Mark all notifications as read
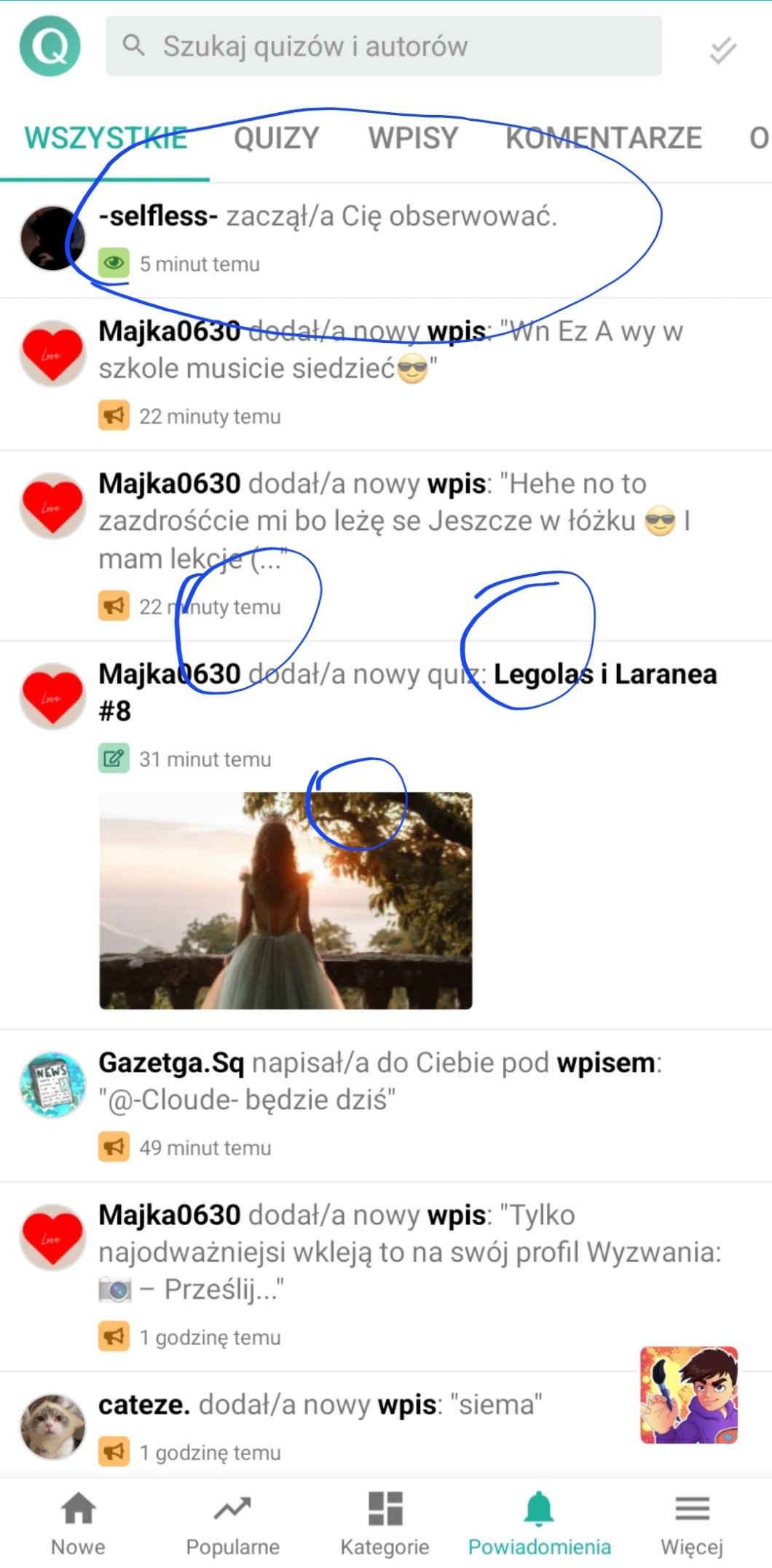This screenshot has width=772, height=1568. tap(722, 51)
